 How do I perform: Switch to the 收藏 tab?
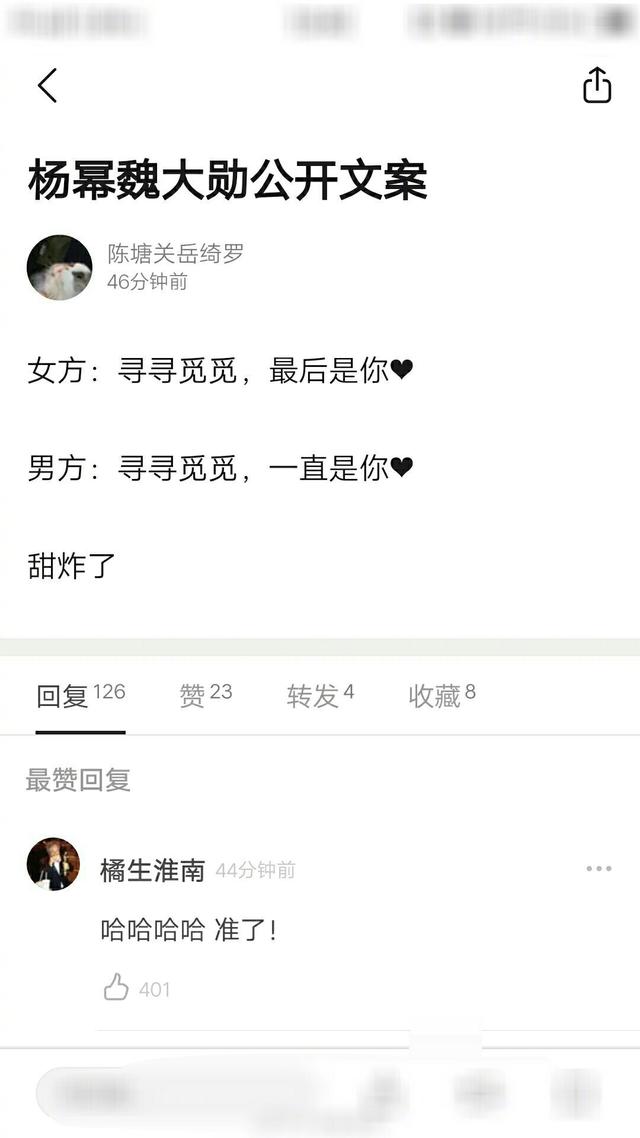pyautogui.click(x=441, y=695)
